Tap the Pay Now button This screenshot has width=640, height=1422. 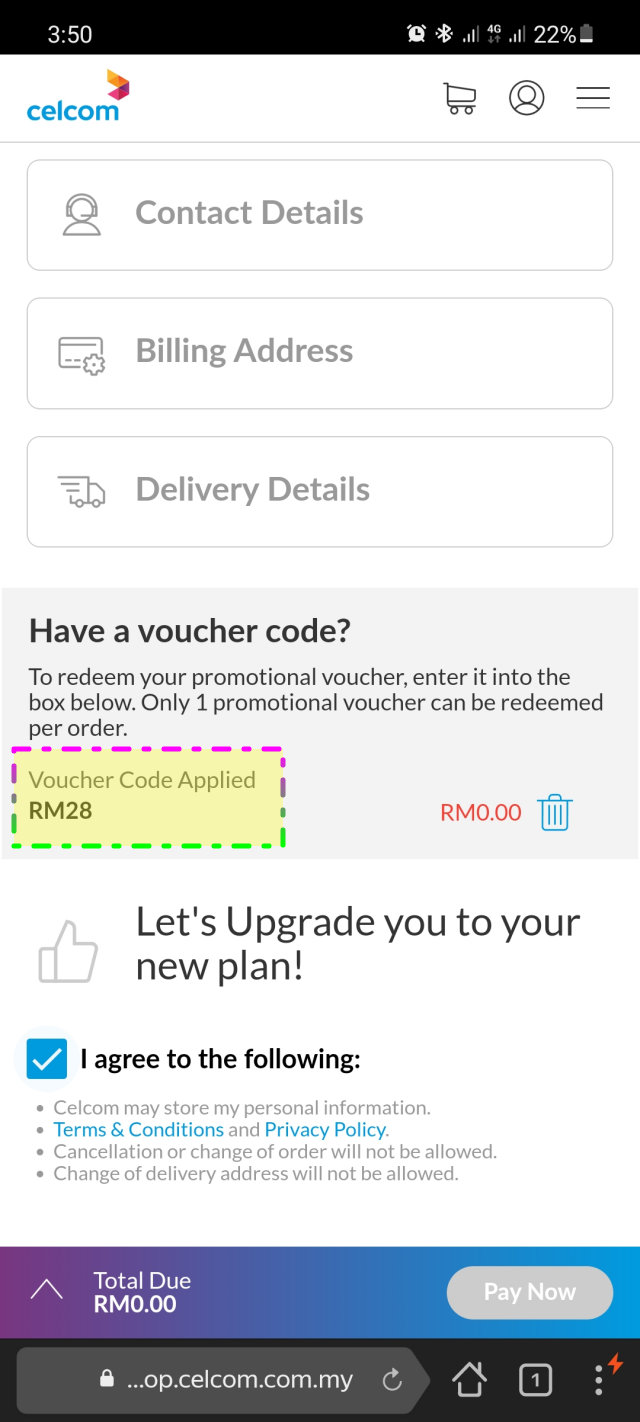coord(529,1292)
